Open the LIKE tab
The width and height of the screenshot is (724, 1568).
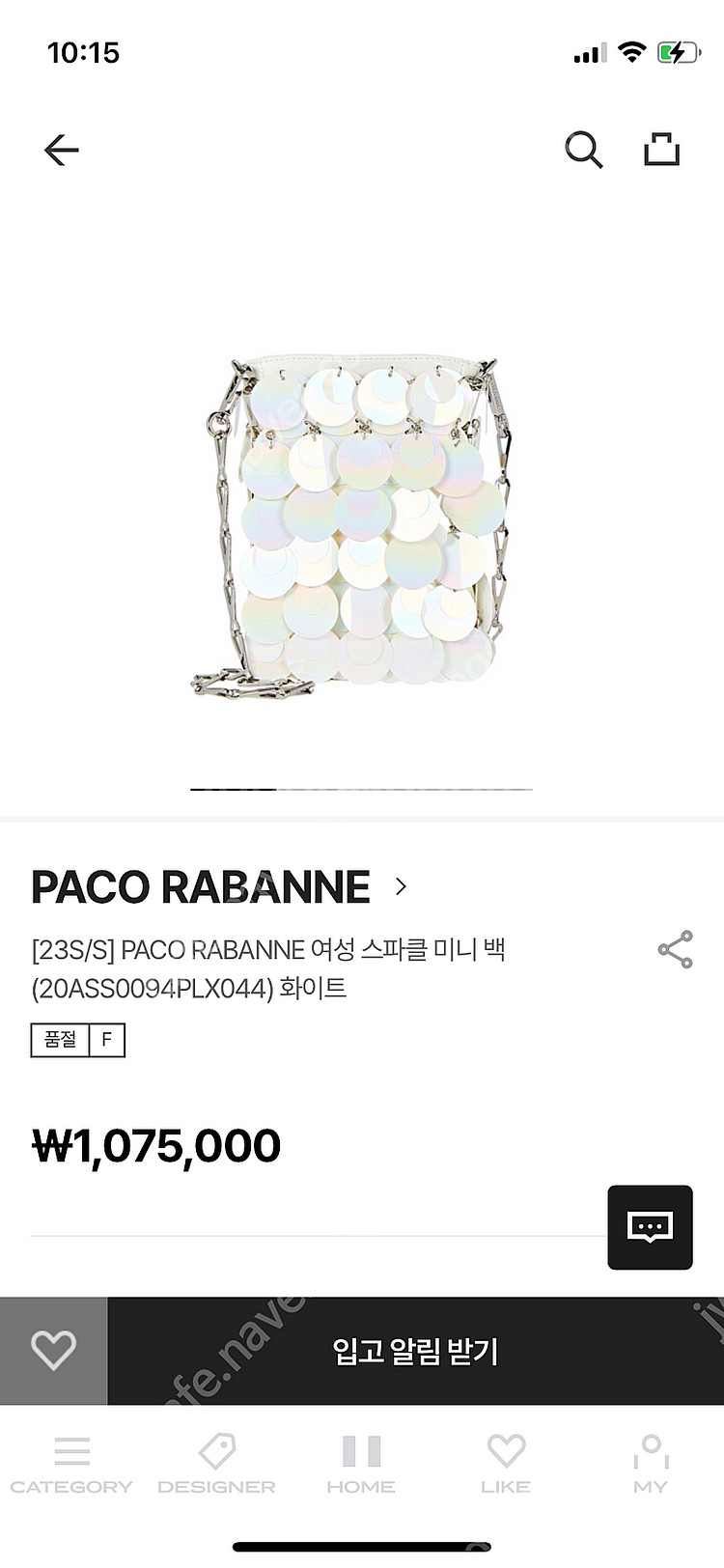(x=506, y=1464)
